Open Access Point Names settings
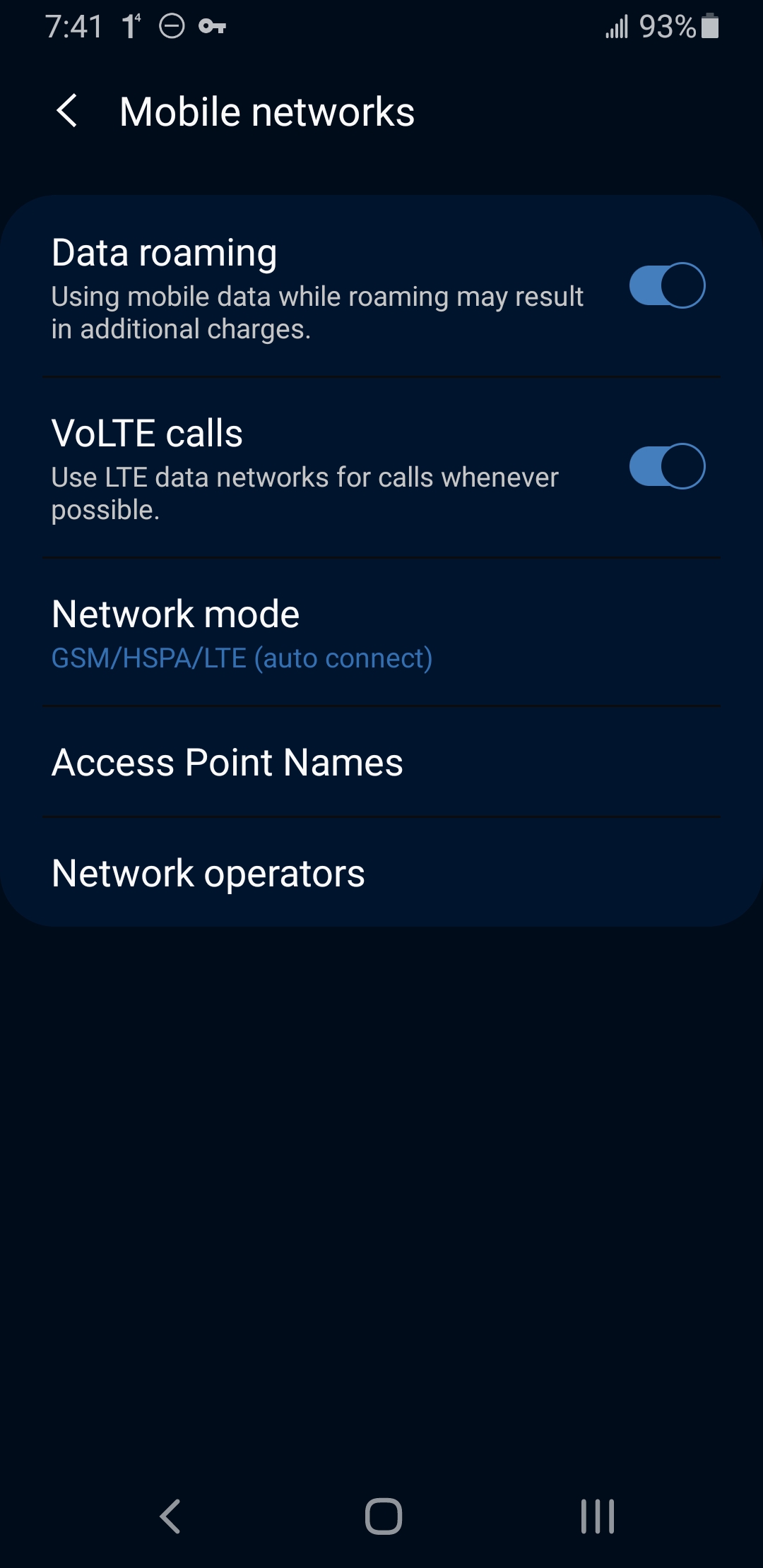 click(x=227, y=763)
